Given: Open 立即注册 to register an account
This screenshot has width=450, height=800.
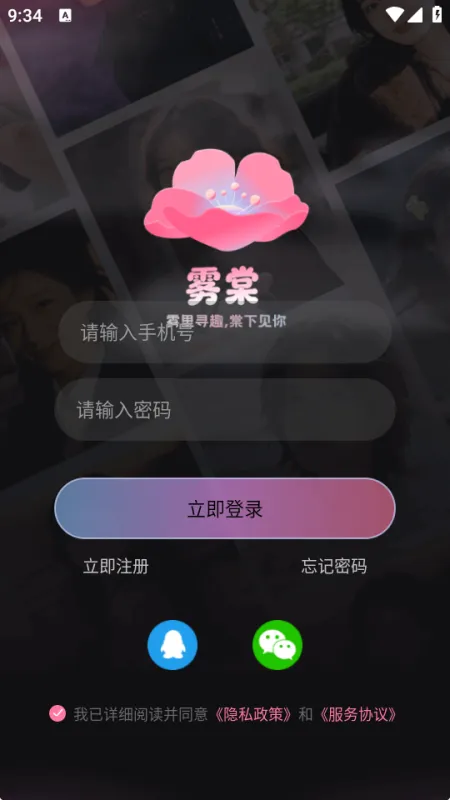Looking at the screenshot, I should click(x=116, y=566).
